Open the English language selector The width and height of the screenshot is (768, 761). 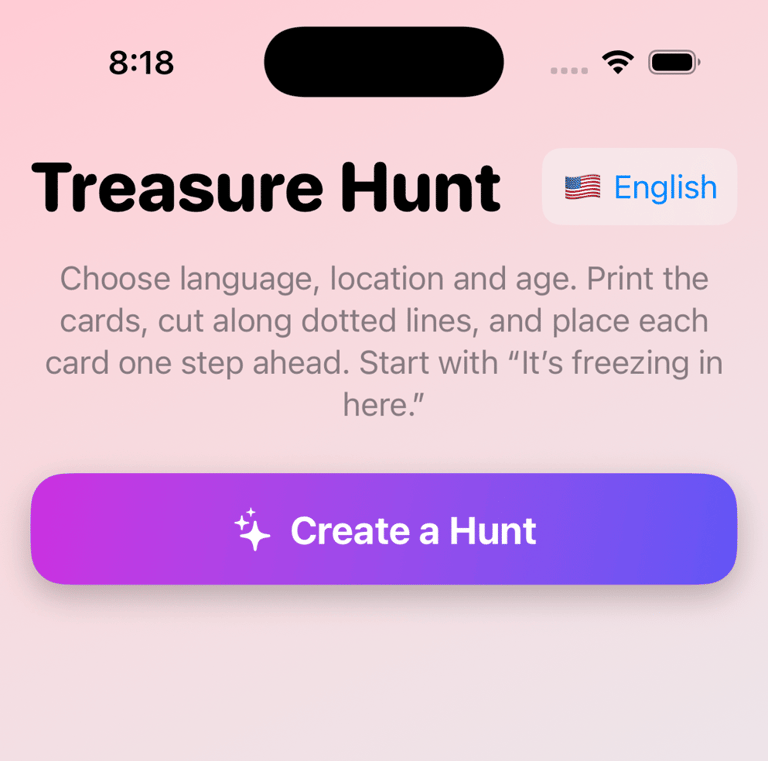coord(639,187)
